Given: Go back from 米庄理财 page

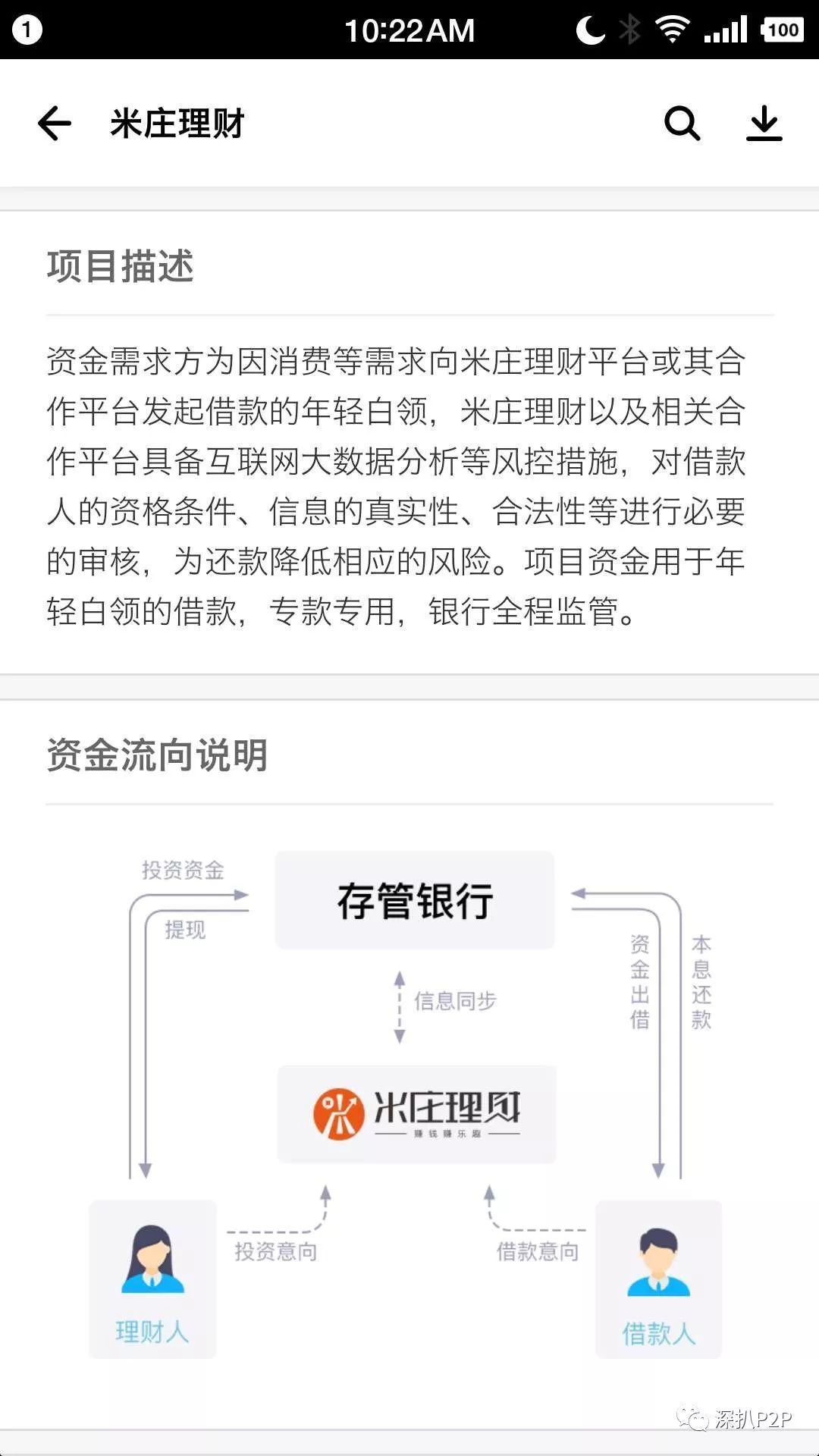Looking at the screenshot, I should [x=55, y=124].
